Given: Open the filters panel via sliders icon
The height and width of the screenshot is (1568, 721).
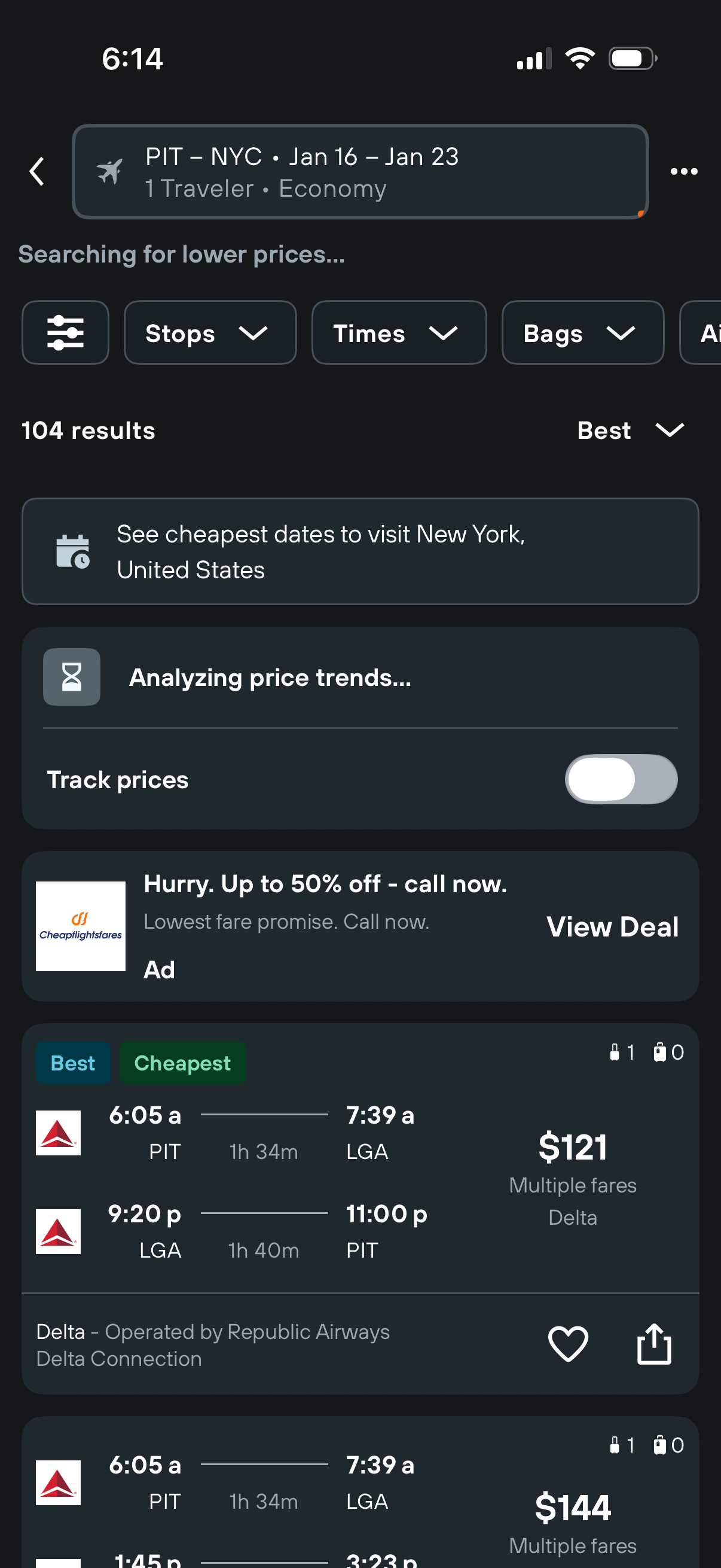Looking at the screenshot, I should coord(65,332).
